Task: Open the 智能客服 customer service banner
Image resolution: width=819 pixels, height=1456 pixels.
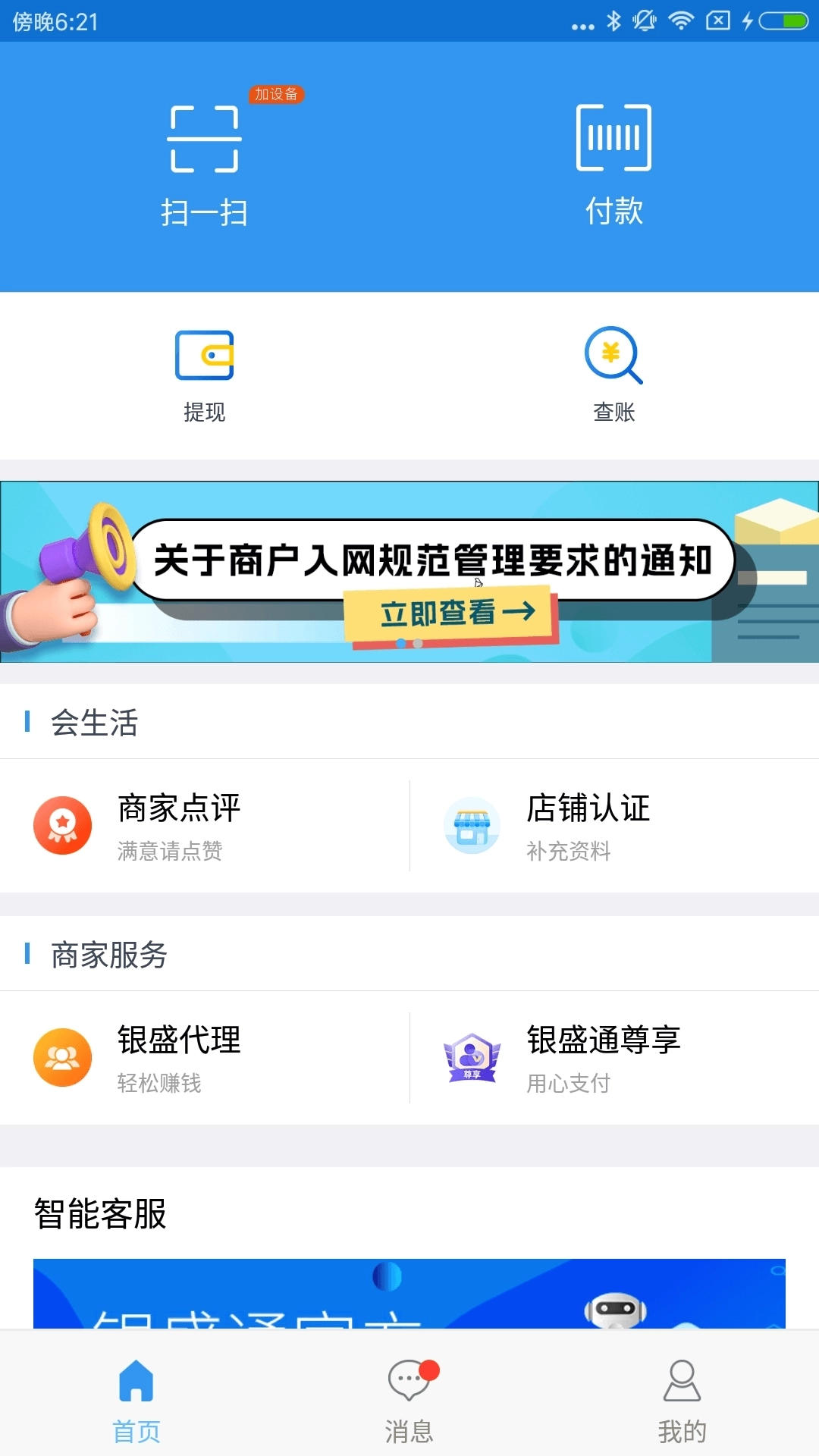Action: point(409,1297)
